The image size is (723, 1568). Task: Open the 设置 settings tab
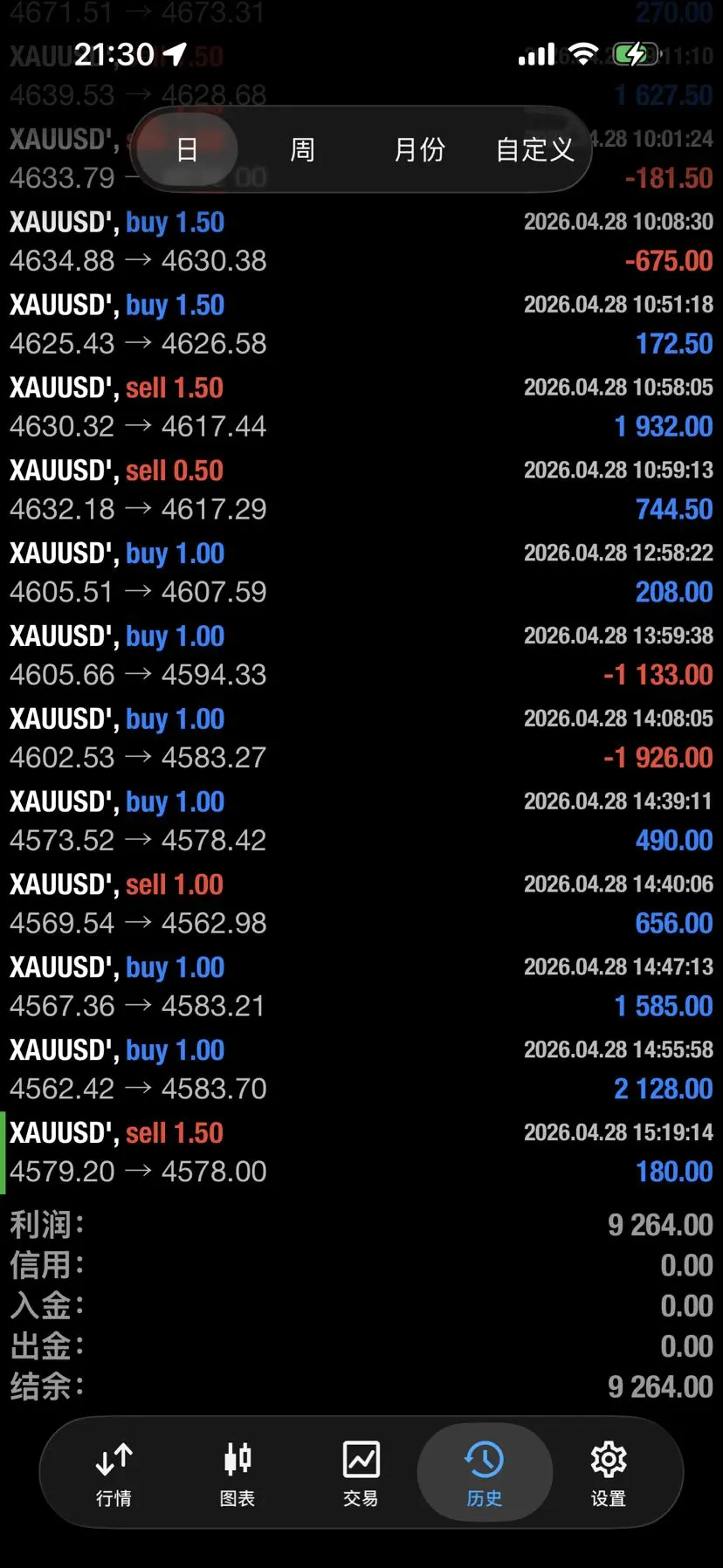click(x=609, y=1474)
